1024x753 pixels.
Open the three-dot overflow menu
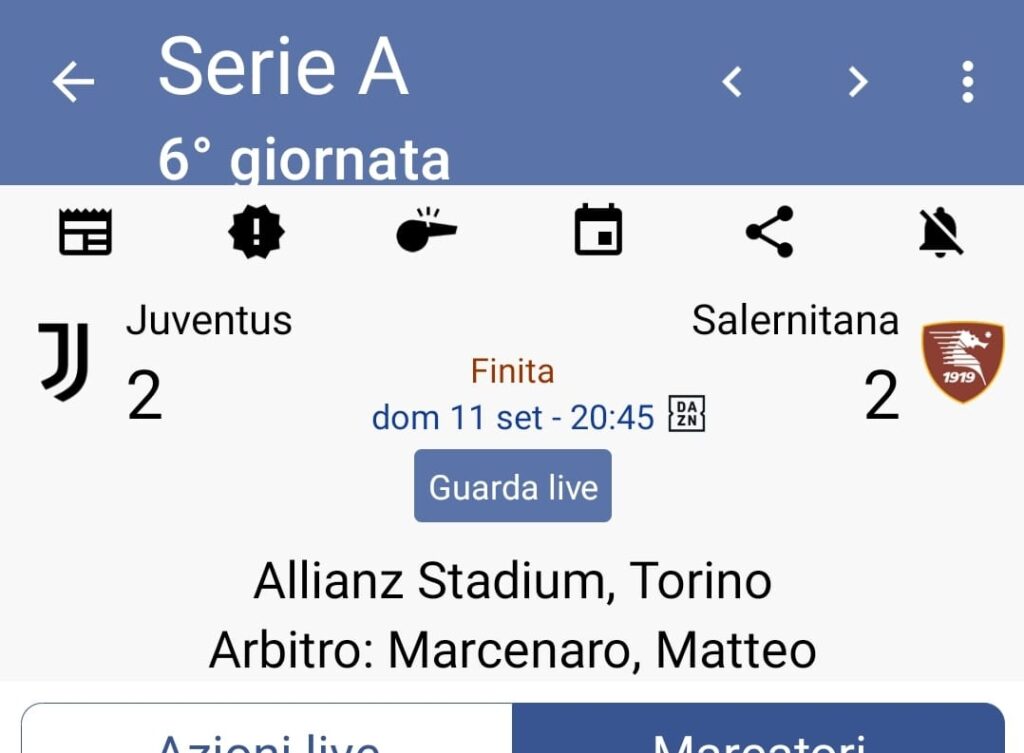[x=967, y=81]
